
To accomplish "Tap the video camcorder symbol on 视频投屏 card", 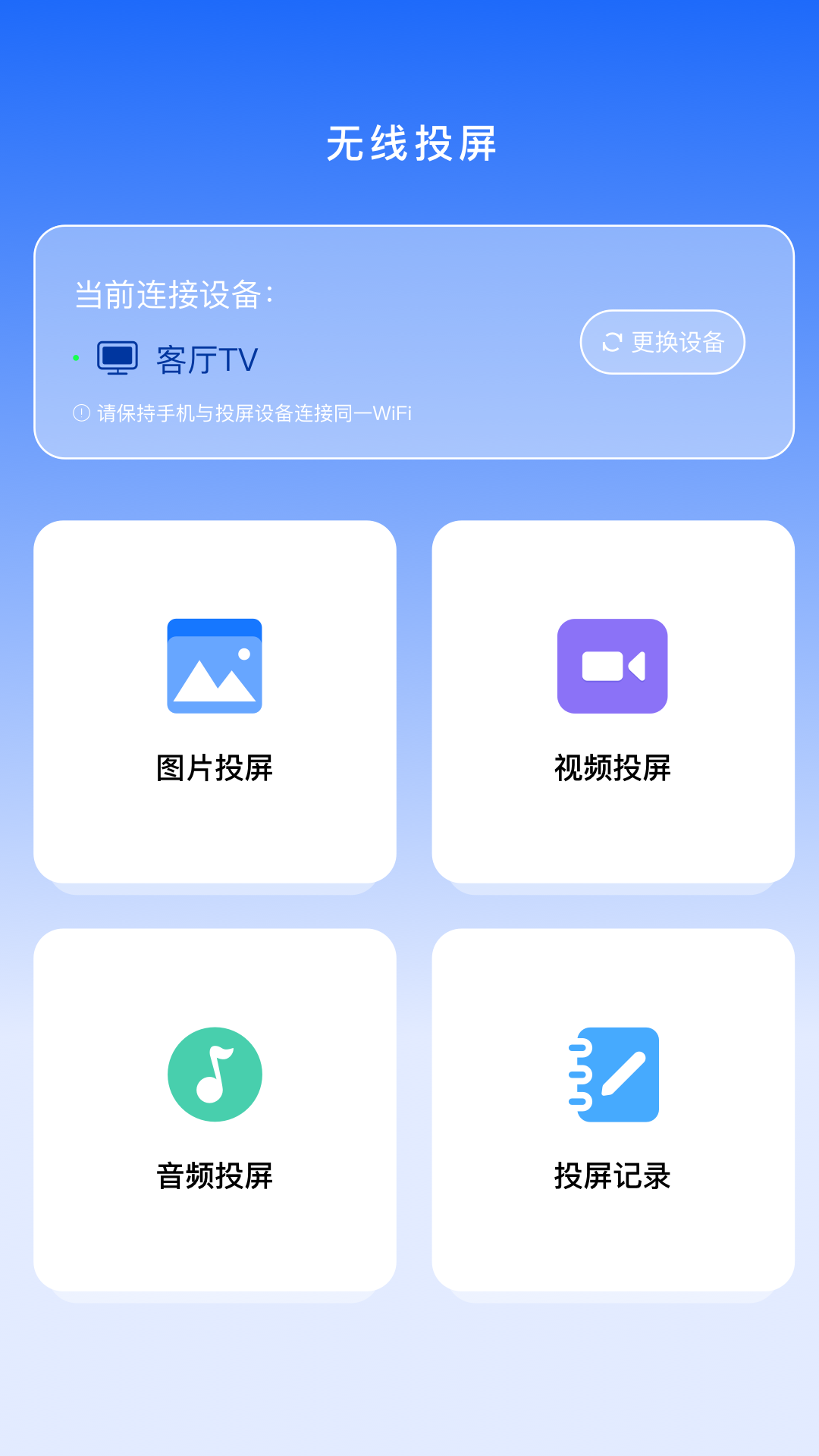I will (x=611, y=664).
